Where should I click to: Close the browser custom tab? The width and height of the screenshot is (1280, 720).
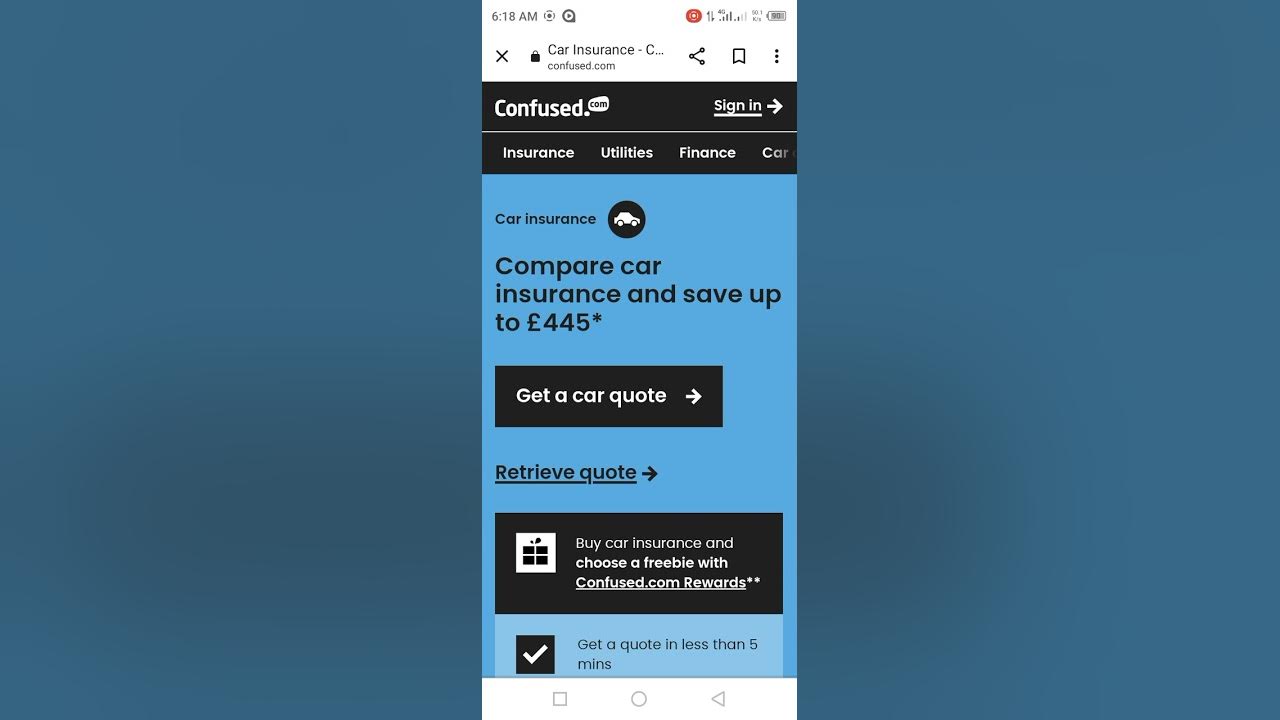[502, 56]
